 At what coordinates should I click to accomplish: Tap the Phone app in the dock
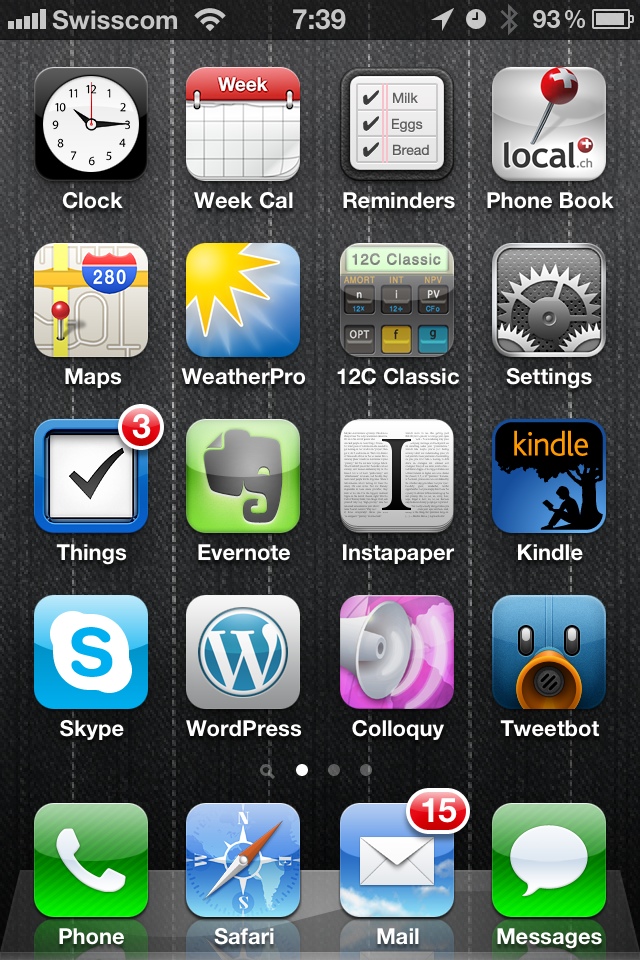[91, 860]
